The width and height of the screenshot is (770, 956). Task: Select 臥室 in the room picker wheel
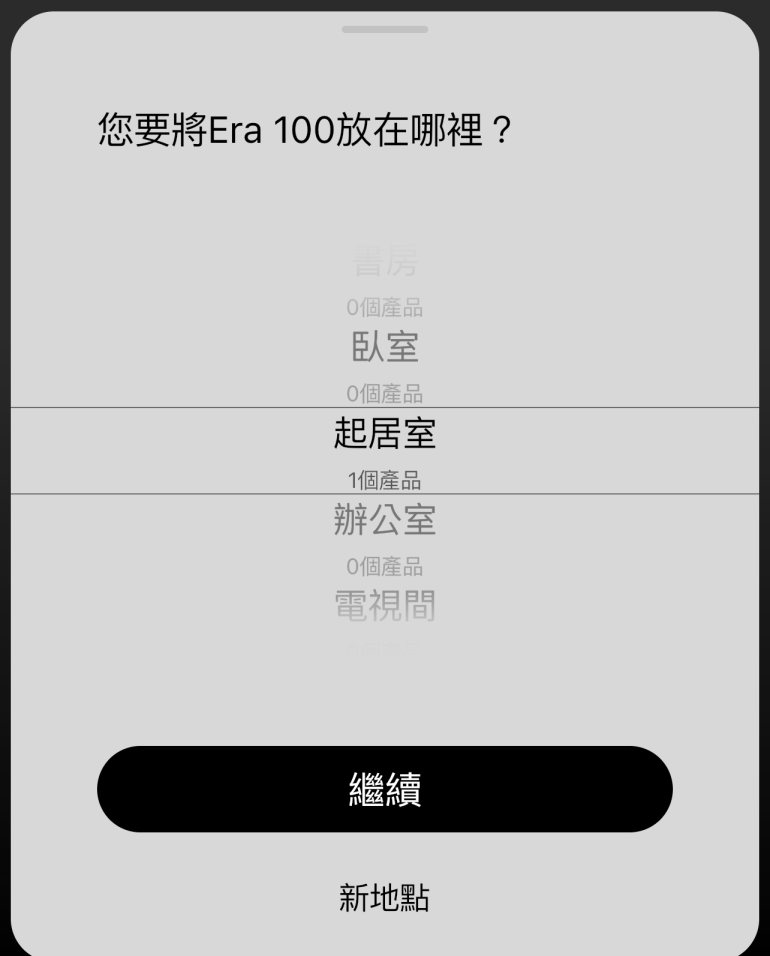click(x=385, y=347)
